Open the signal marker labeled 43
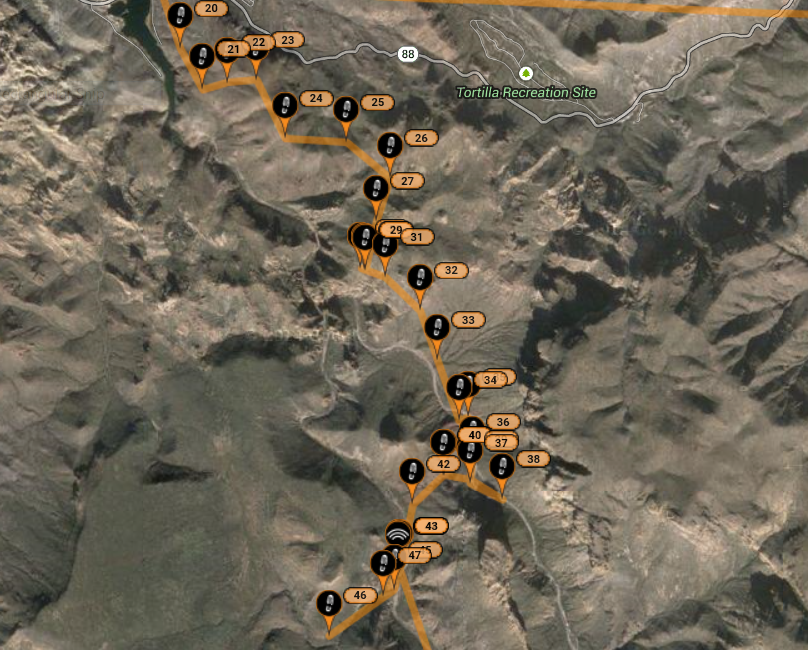 coord(398,533)
